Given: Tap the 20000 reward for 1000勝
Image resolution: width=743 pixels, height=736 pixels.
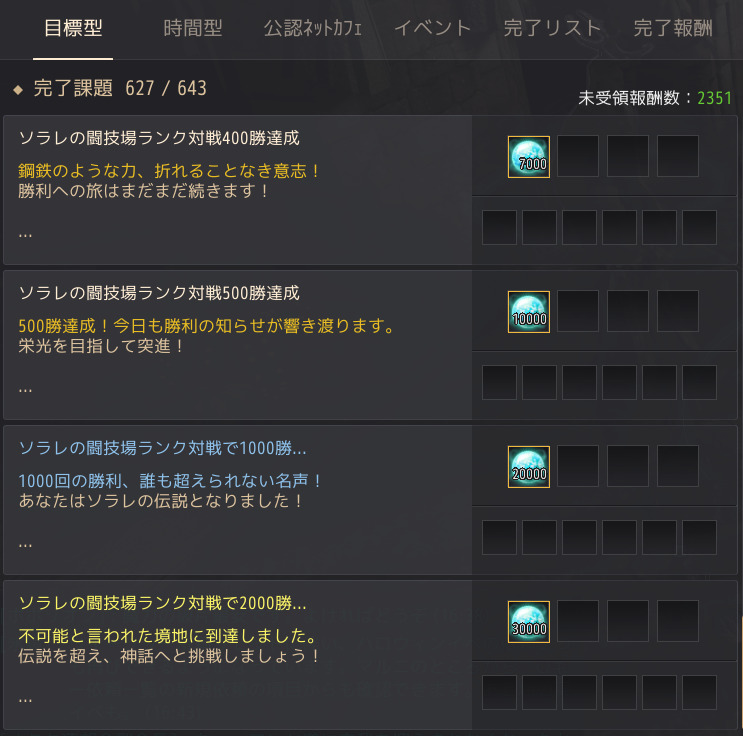Looking at the screenshot, I should pyautogui.click(x=528, y=467).
